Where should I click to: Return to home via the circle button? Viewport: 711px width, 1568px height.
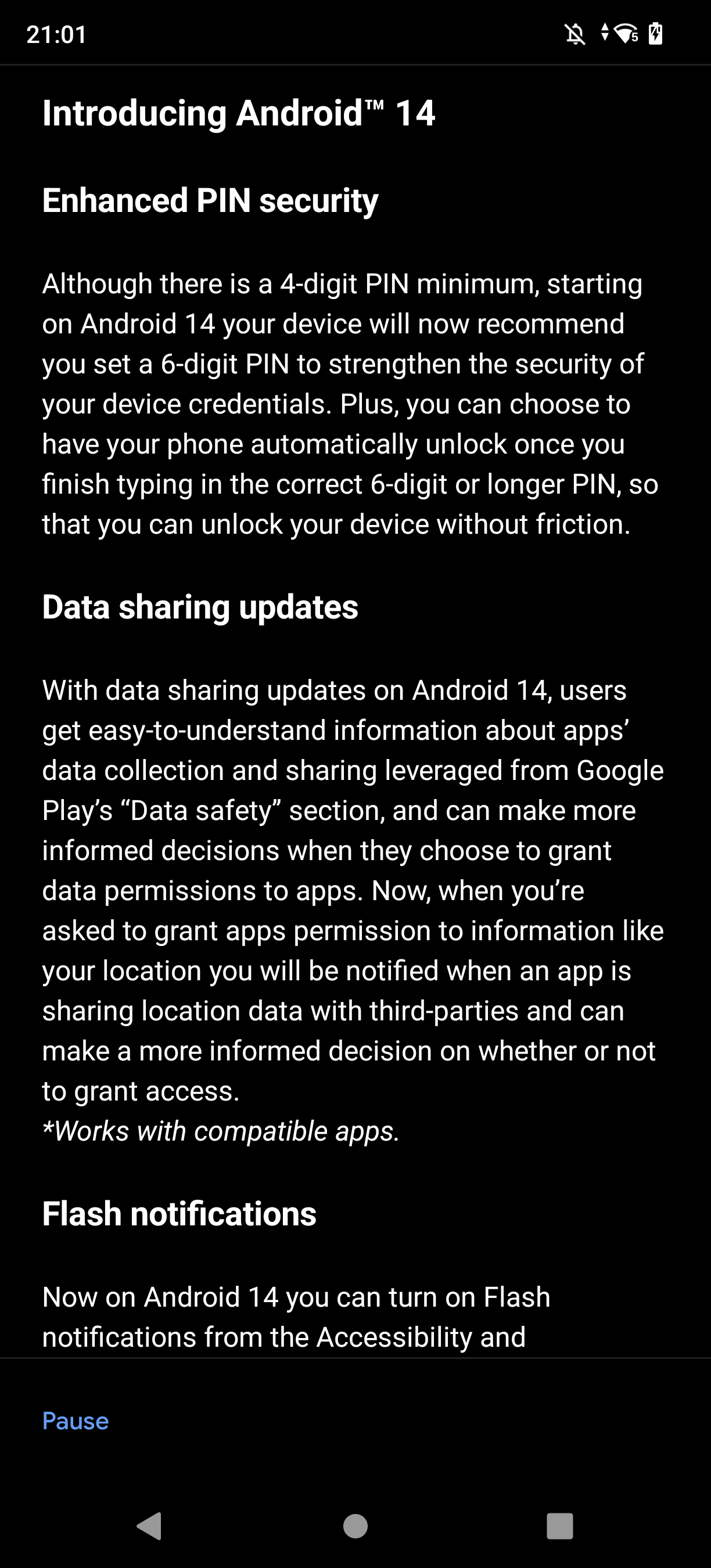355,1526
